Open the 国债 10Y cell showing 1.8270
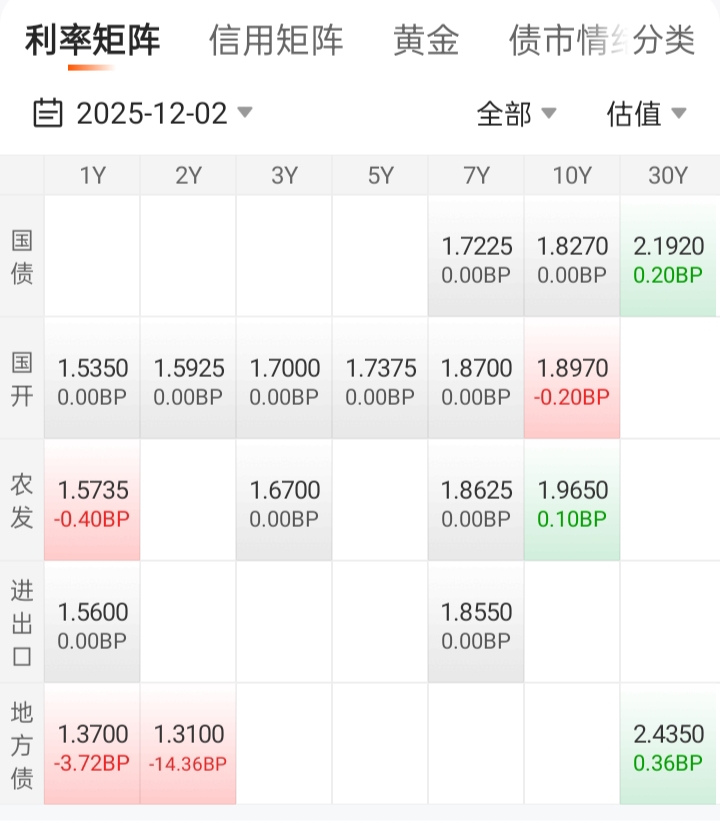 [572, 258]
